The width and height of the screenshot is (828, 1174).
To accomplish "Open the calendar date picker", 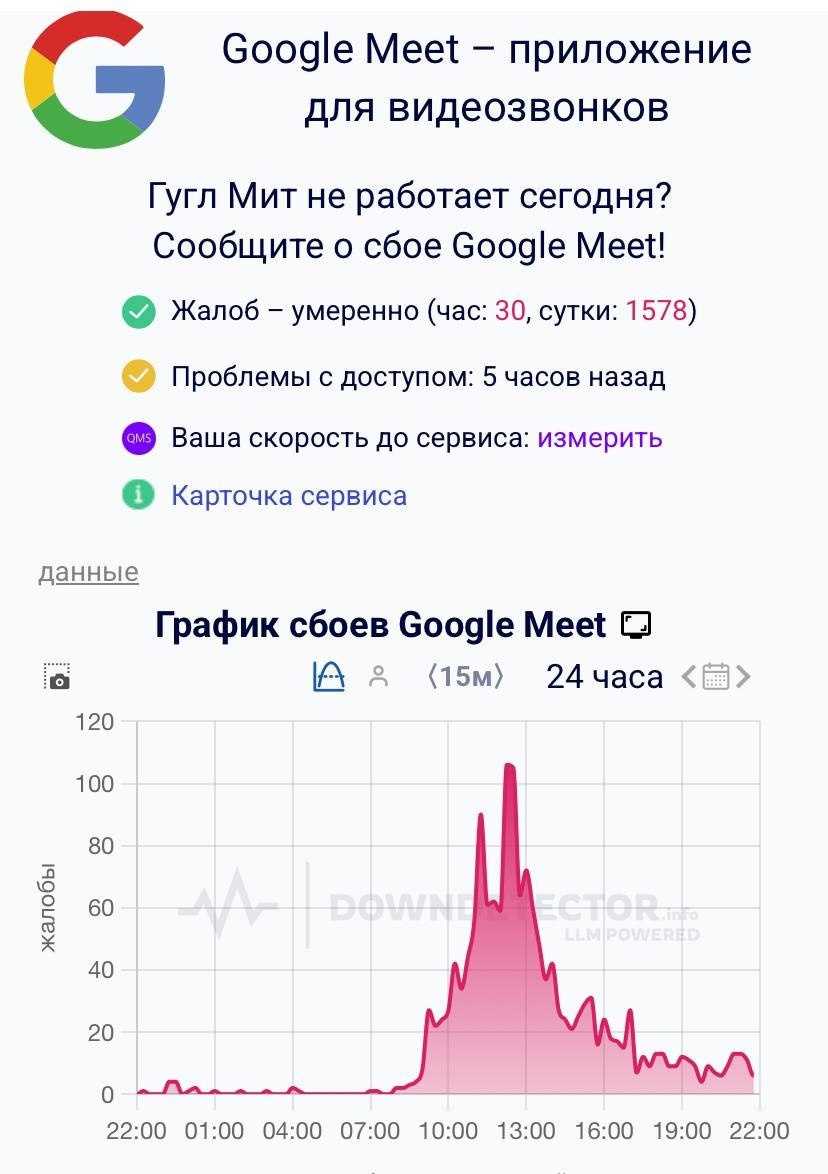I will point(716,676).
